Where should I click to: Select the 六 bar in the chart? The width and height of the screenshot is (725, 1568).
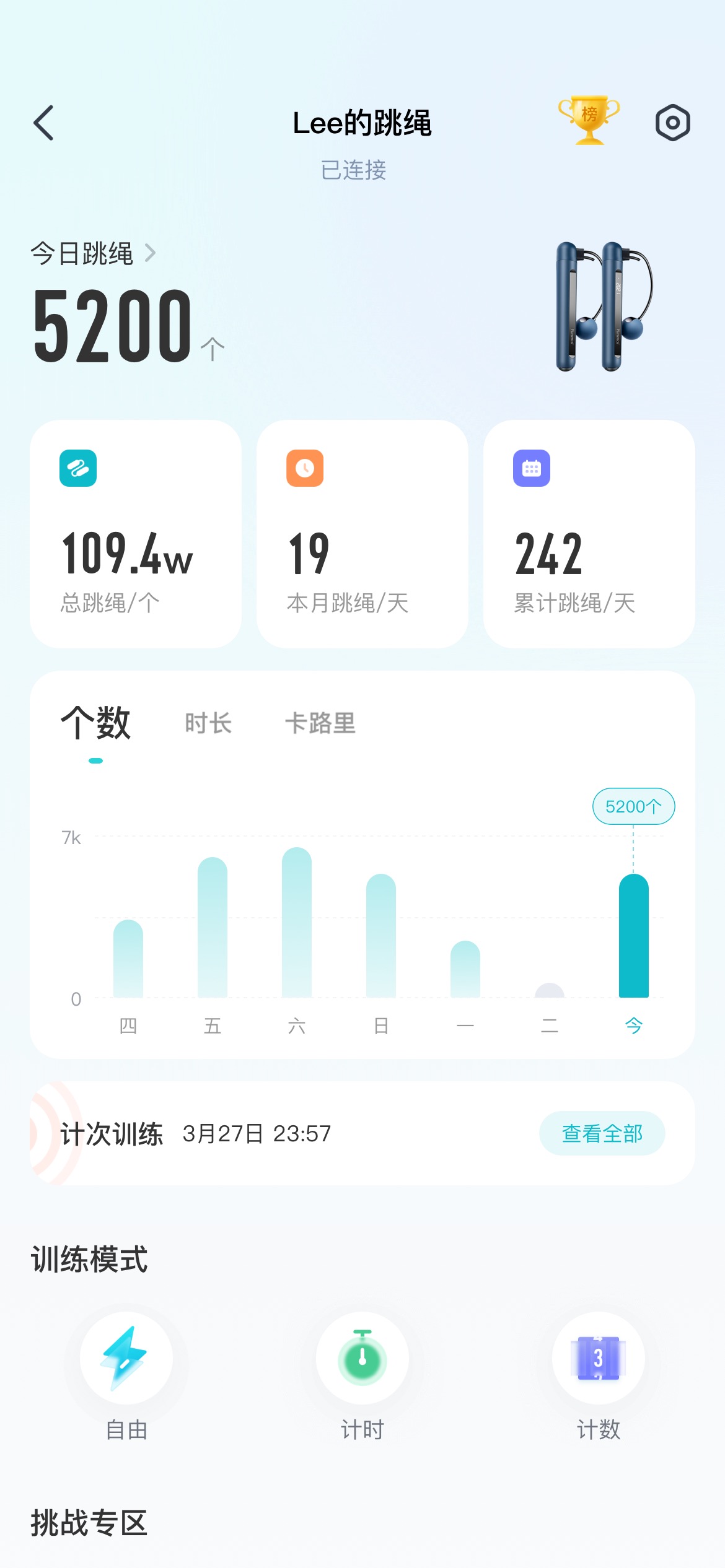click(297, 923)
